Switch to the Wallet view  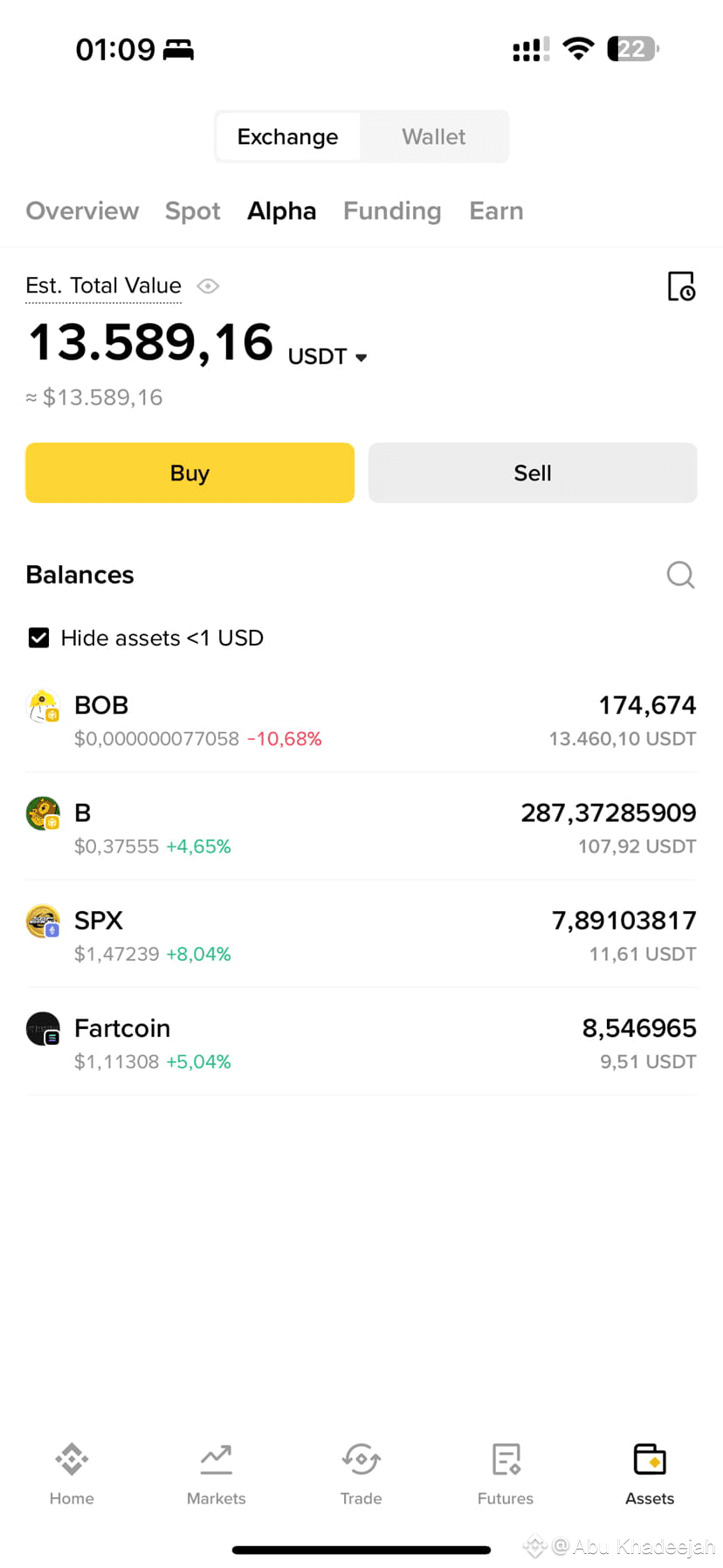pos(433,136)
